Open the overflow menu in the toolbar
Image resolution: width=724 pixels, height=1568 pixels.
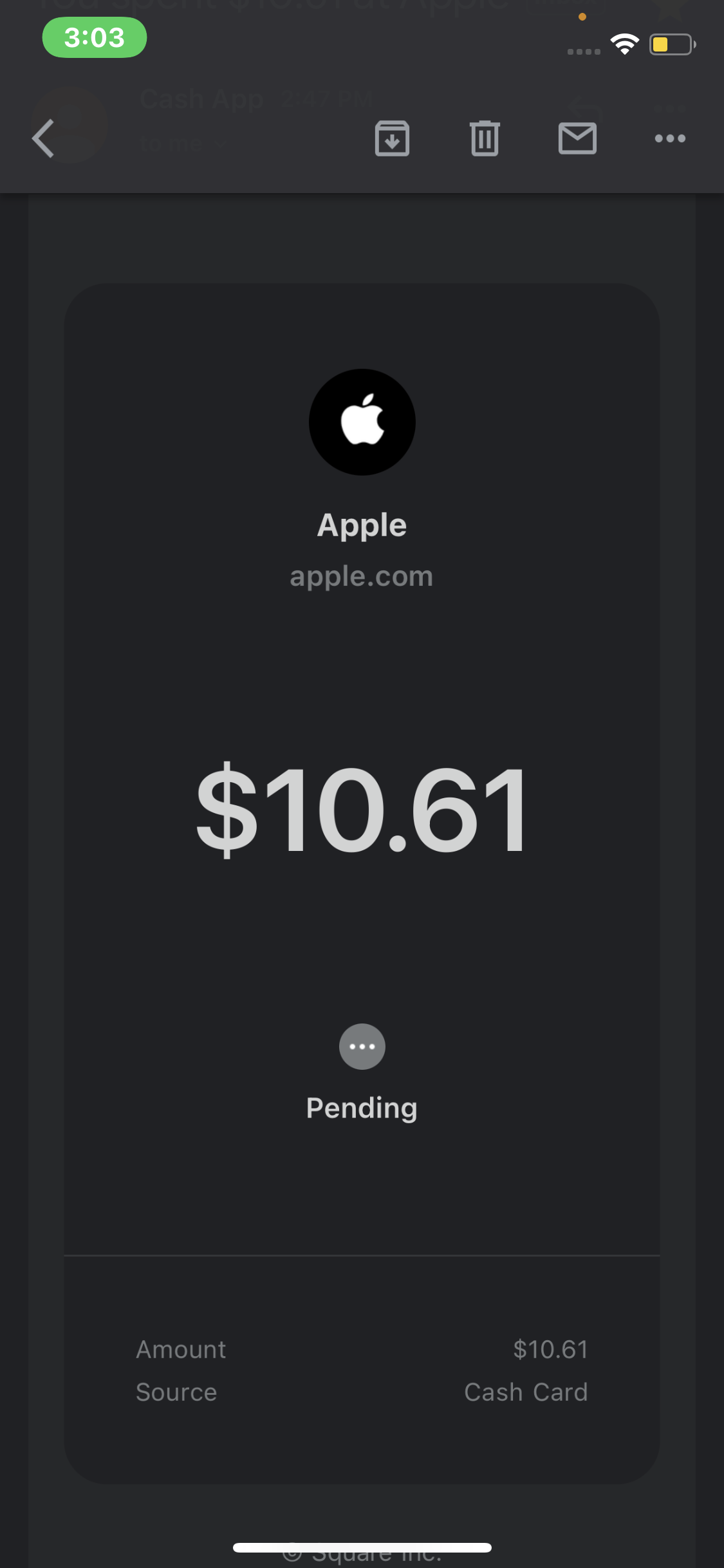coord(670,138)
